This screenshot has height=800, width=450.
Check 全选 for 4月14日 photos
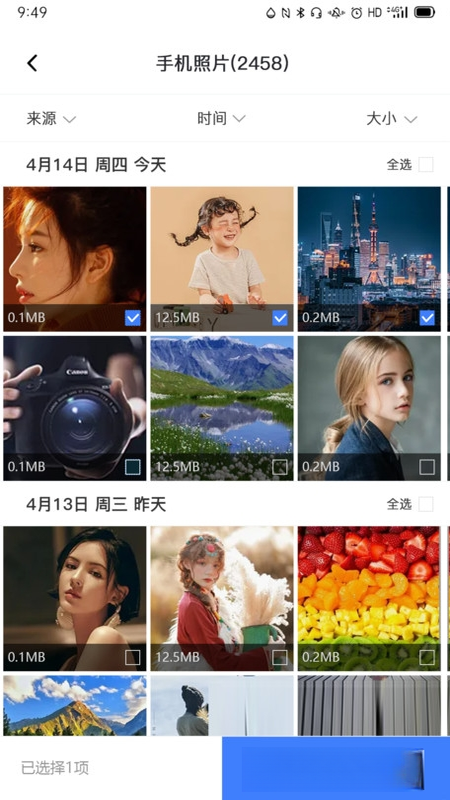pos(426,164)
